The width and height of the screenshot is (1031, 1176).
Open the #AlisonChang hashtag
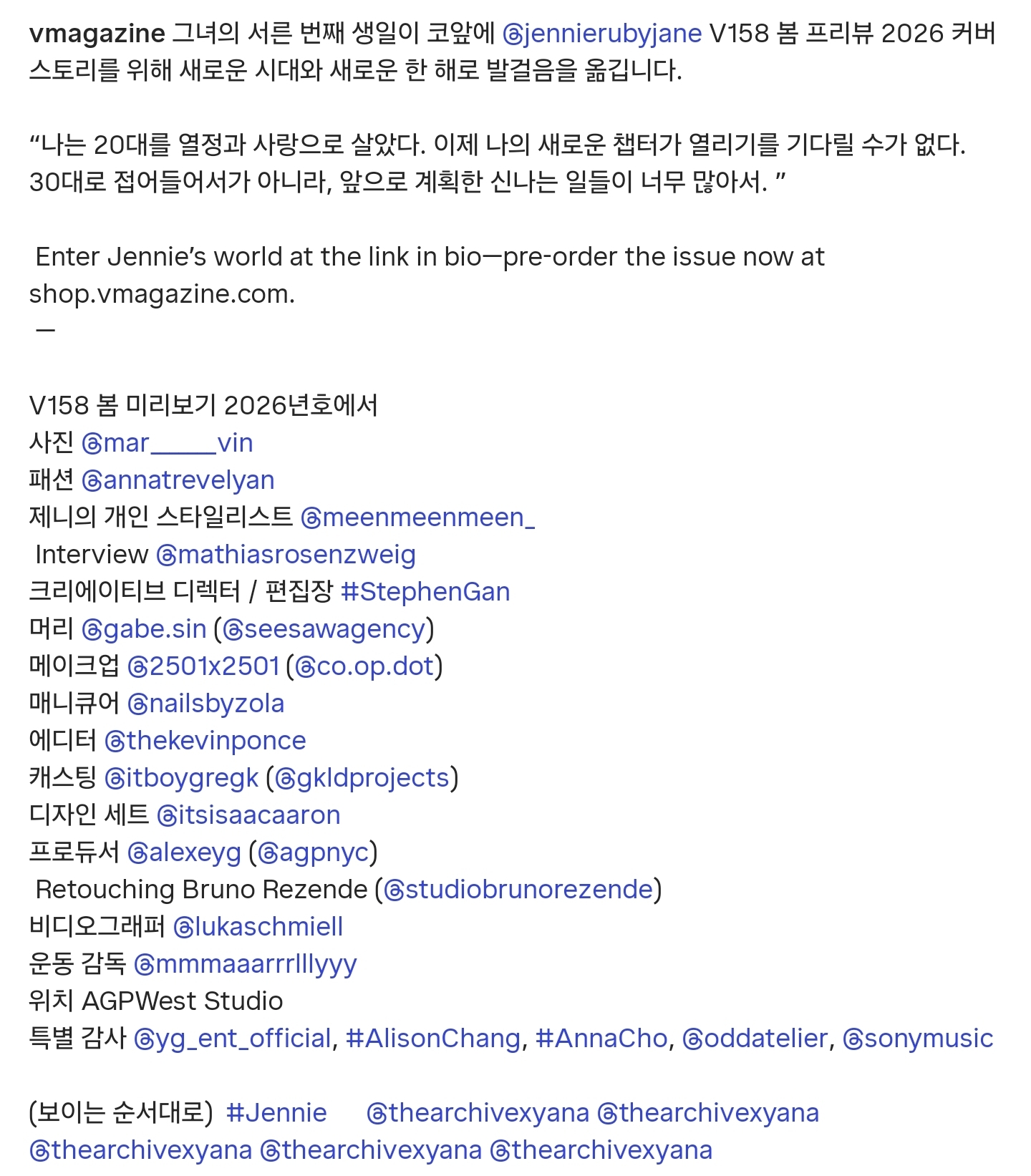coord(433,1039)
